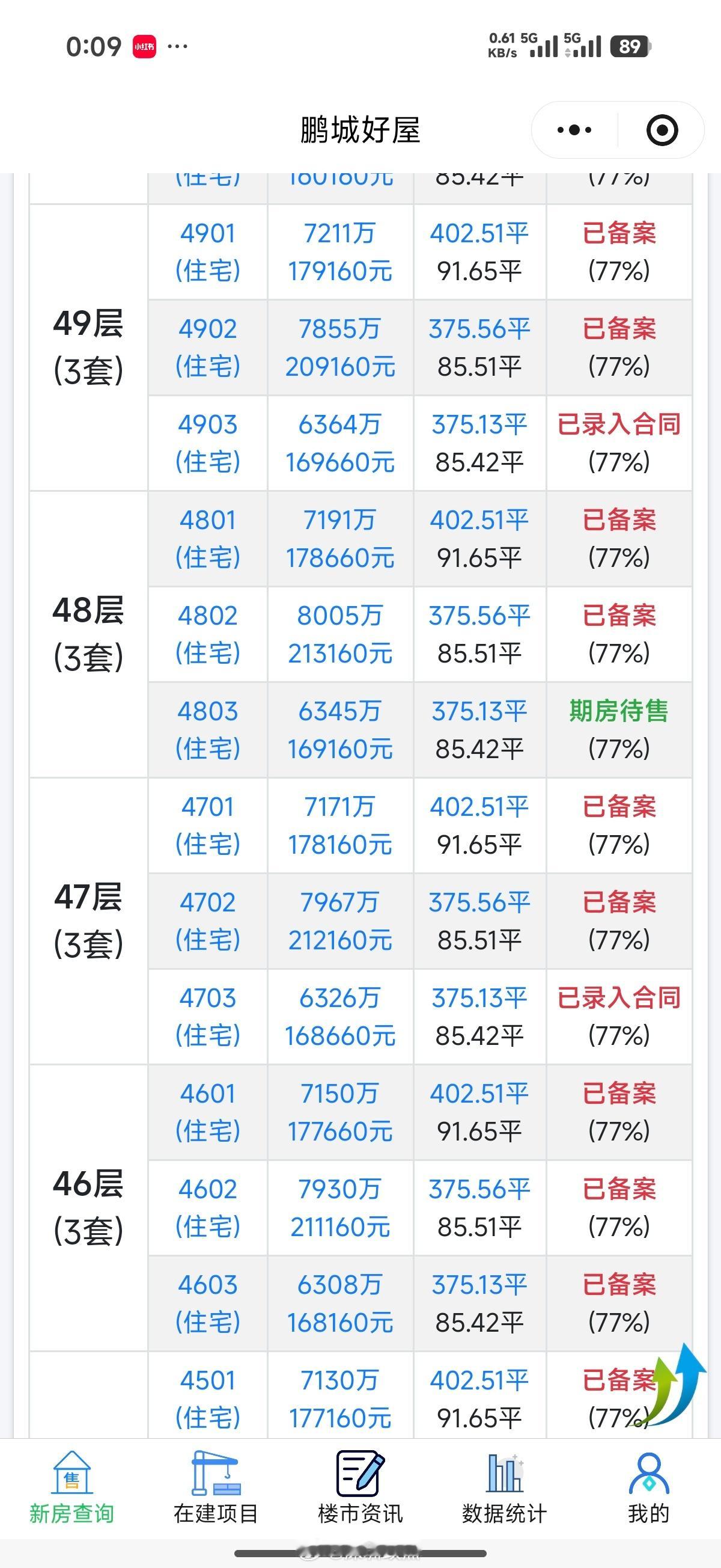Tap the mini program close circle icon
The image size is (721, 1568).
pyautogui.click(x=664, y=129)
